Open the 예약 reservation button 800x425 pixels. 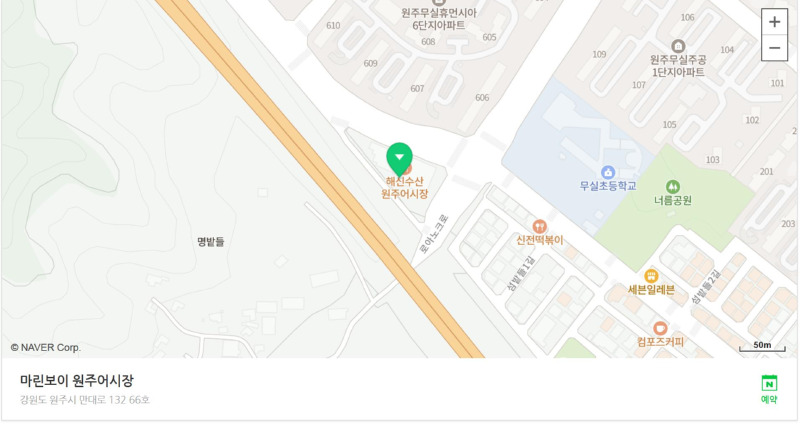click(x=769, y=389)
